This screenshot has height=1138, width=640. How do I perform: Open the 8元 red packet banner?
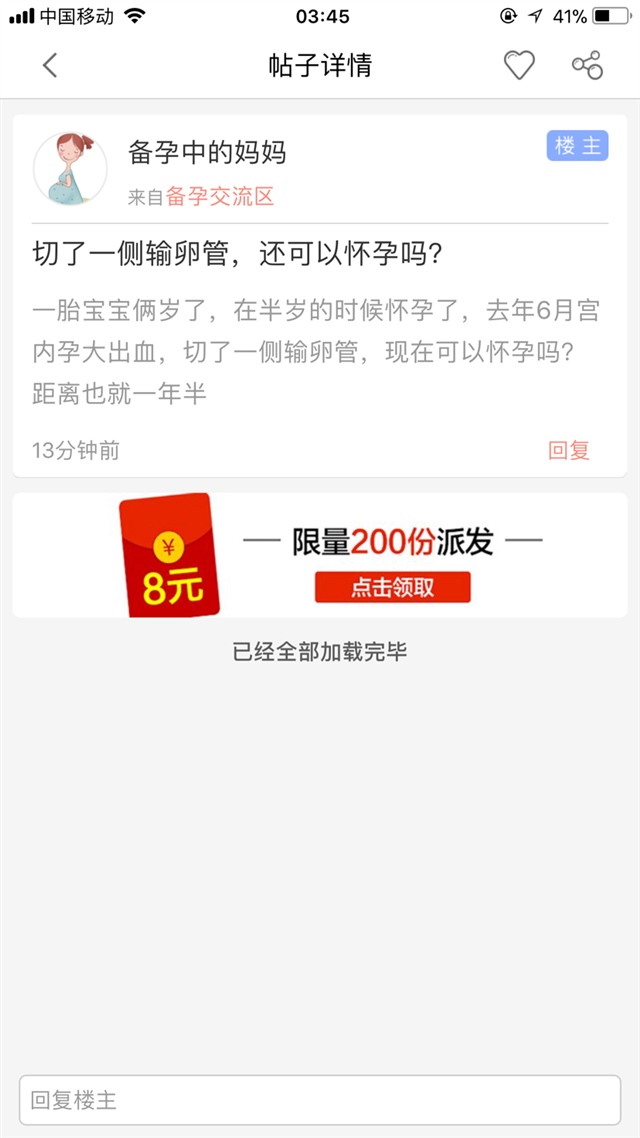tap(320, 555)
